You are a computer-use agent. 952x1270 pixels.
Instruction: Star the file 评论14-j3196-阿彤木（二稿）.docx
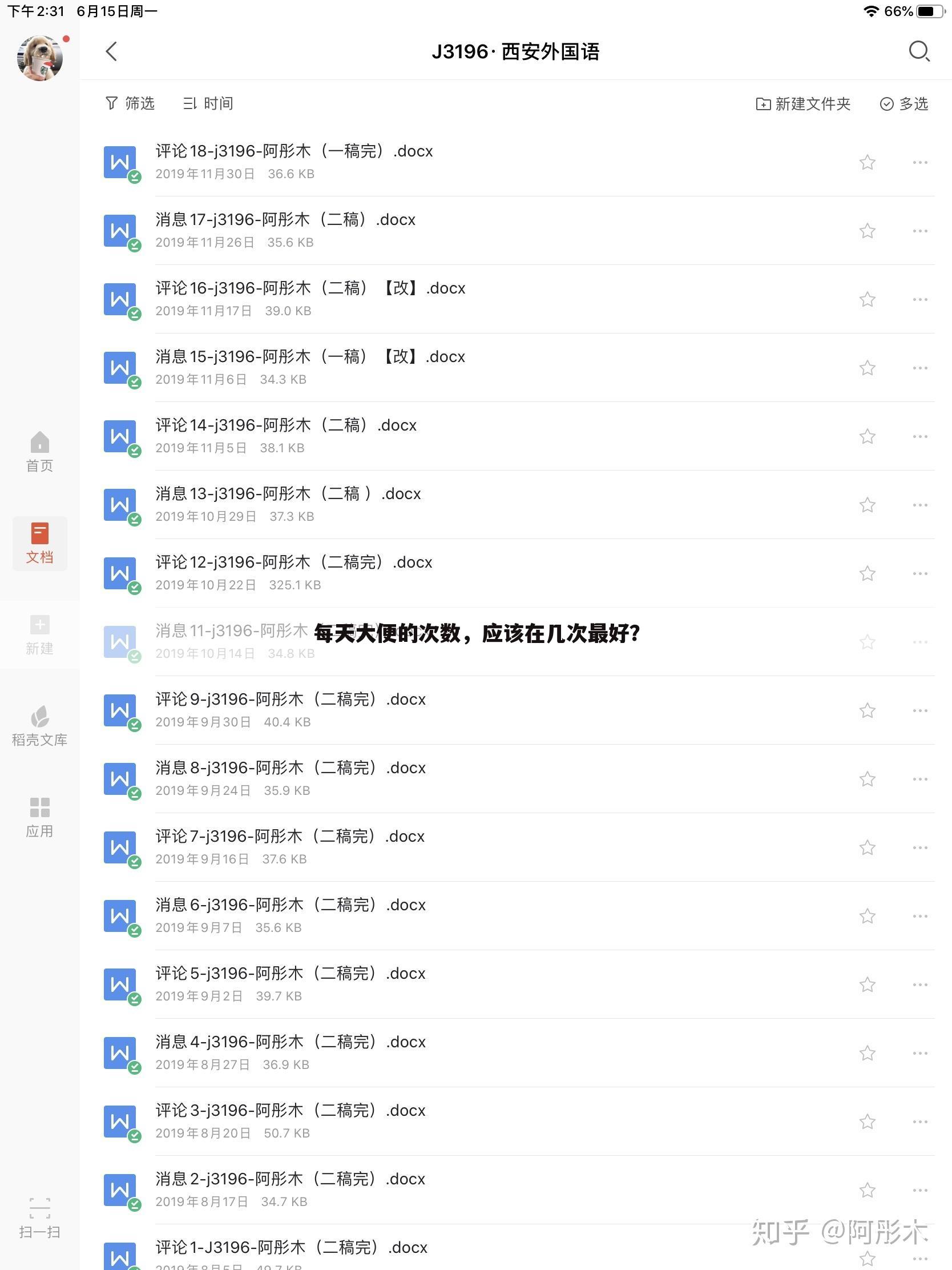tap(867, 436)
